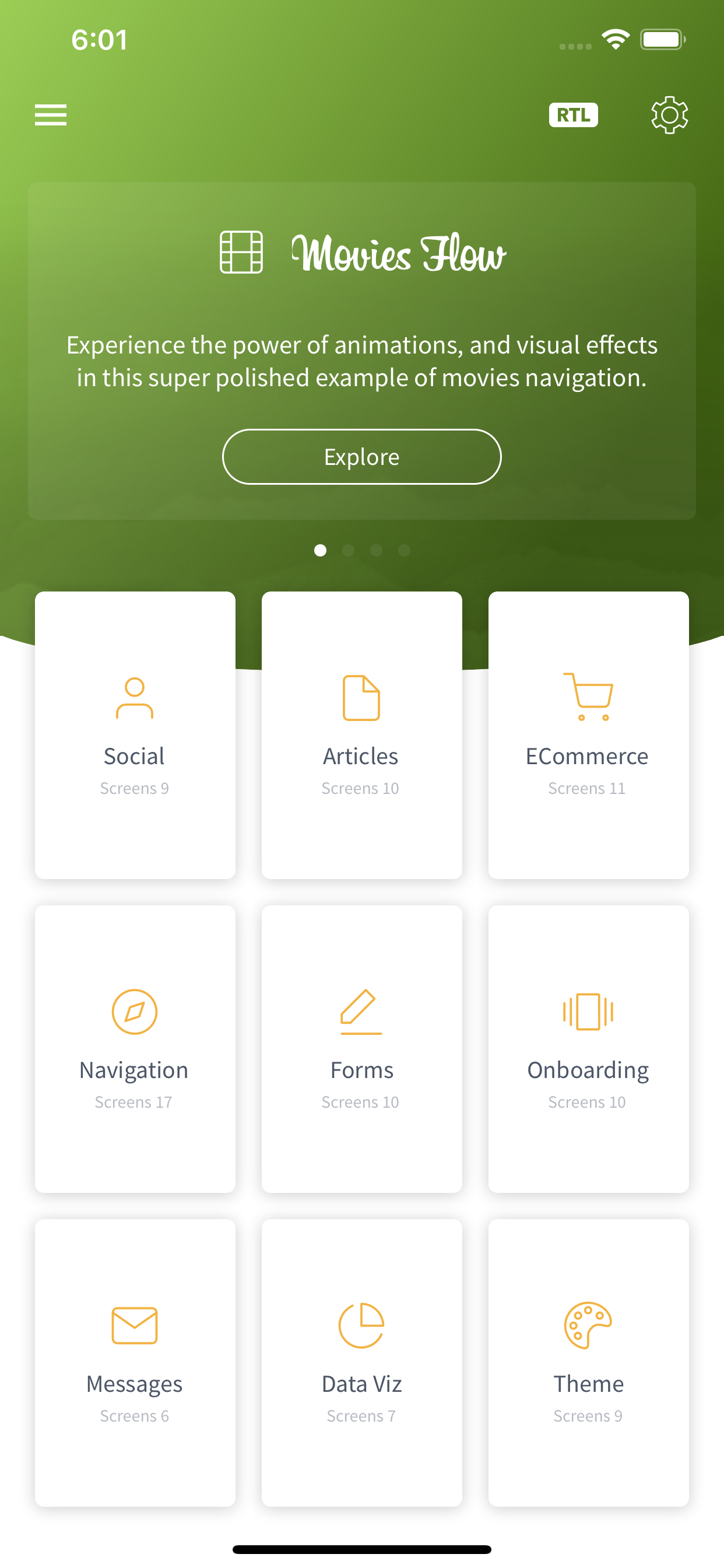Jump to the second banner page dot

click(x=348, y=550)
